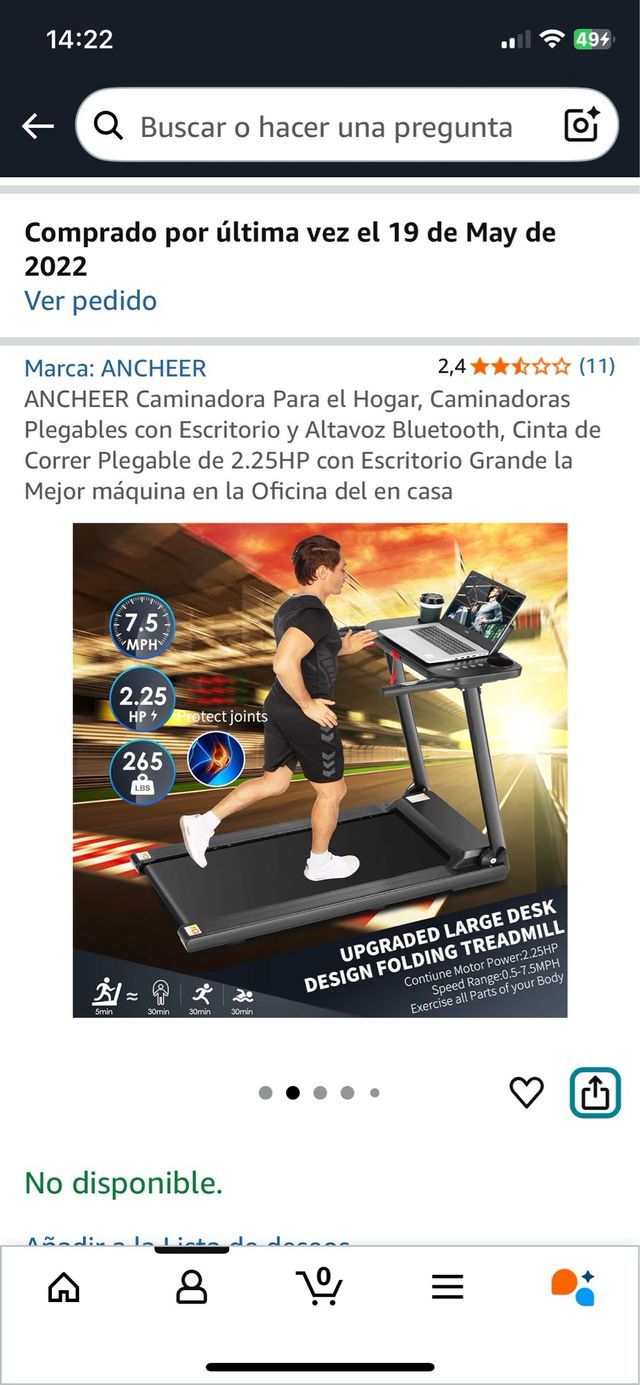Viewport: 640px width, 1385px height.
Task: Open the 'Marca: ANCHEER' brand link
Action: tap(115, 368)
